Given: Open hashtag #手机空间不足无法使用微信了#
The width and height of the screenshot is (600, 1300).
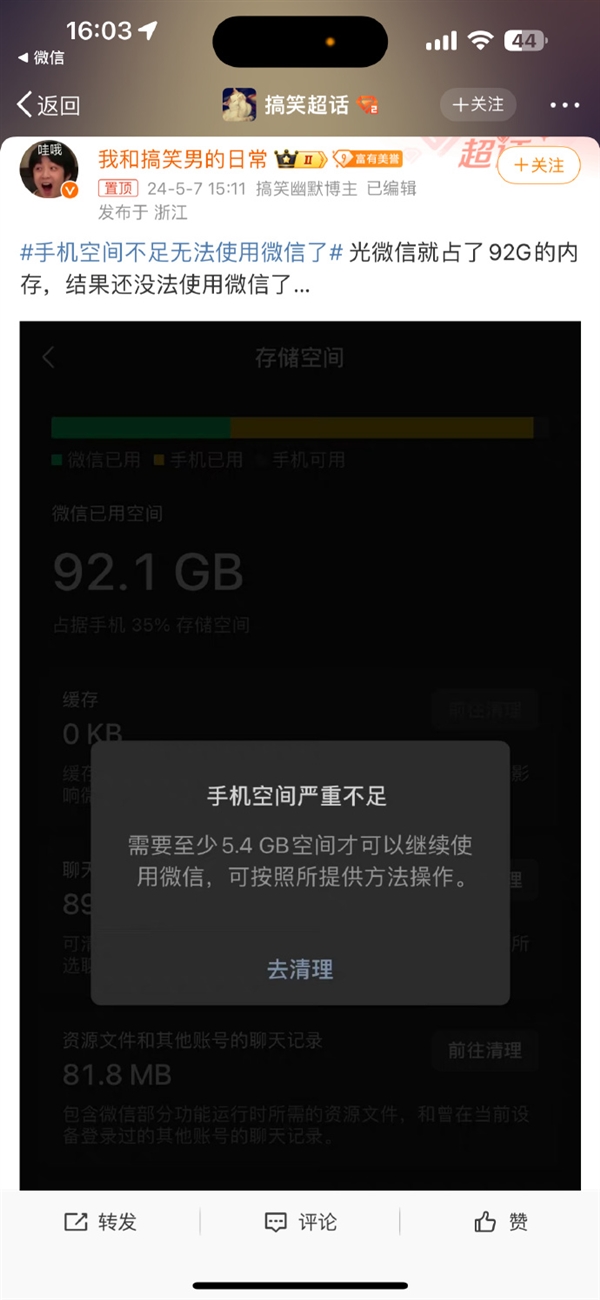Looking at the screenshot, I should point(182,252).
